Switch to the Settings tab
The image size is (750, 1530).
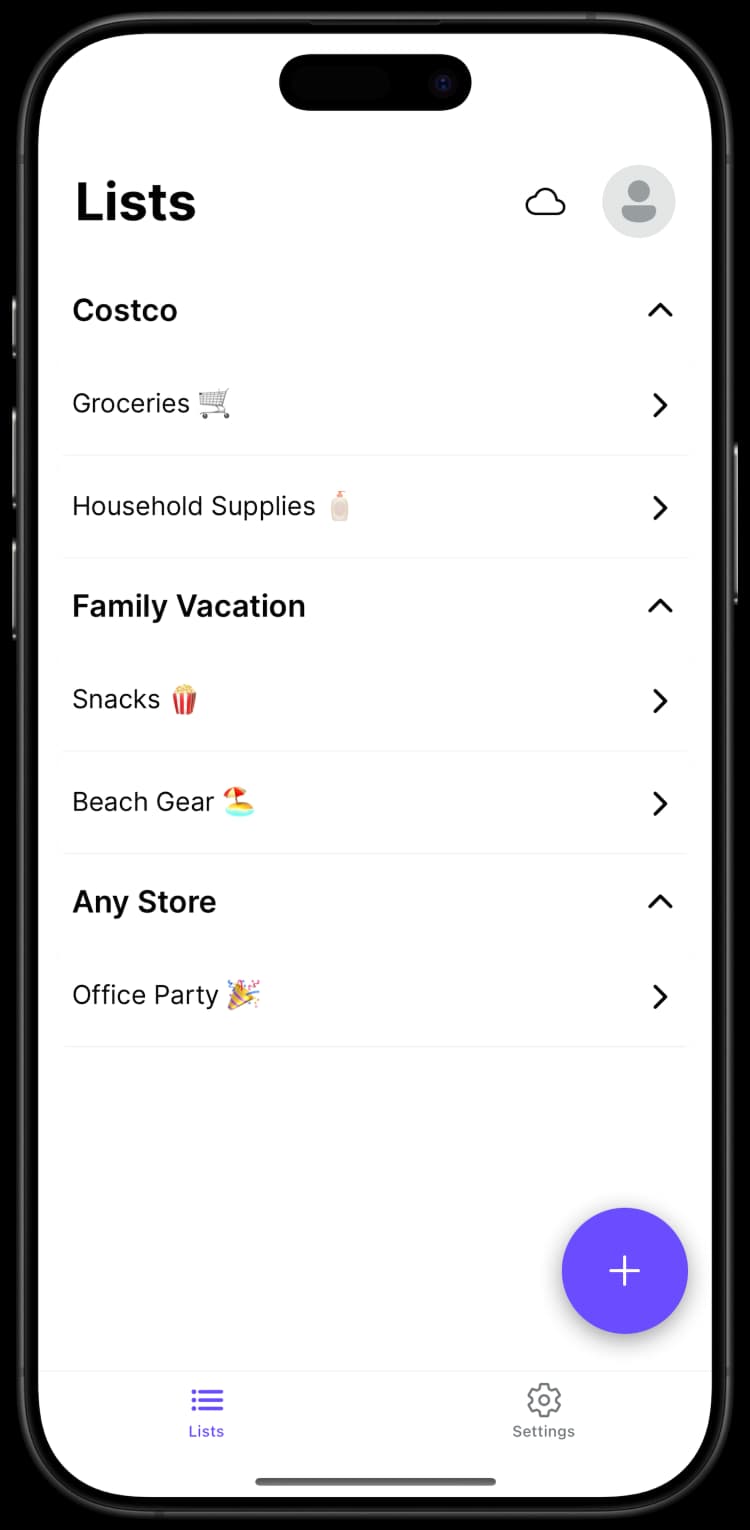(x=543, y=1412)
